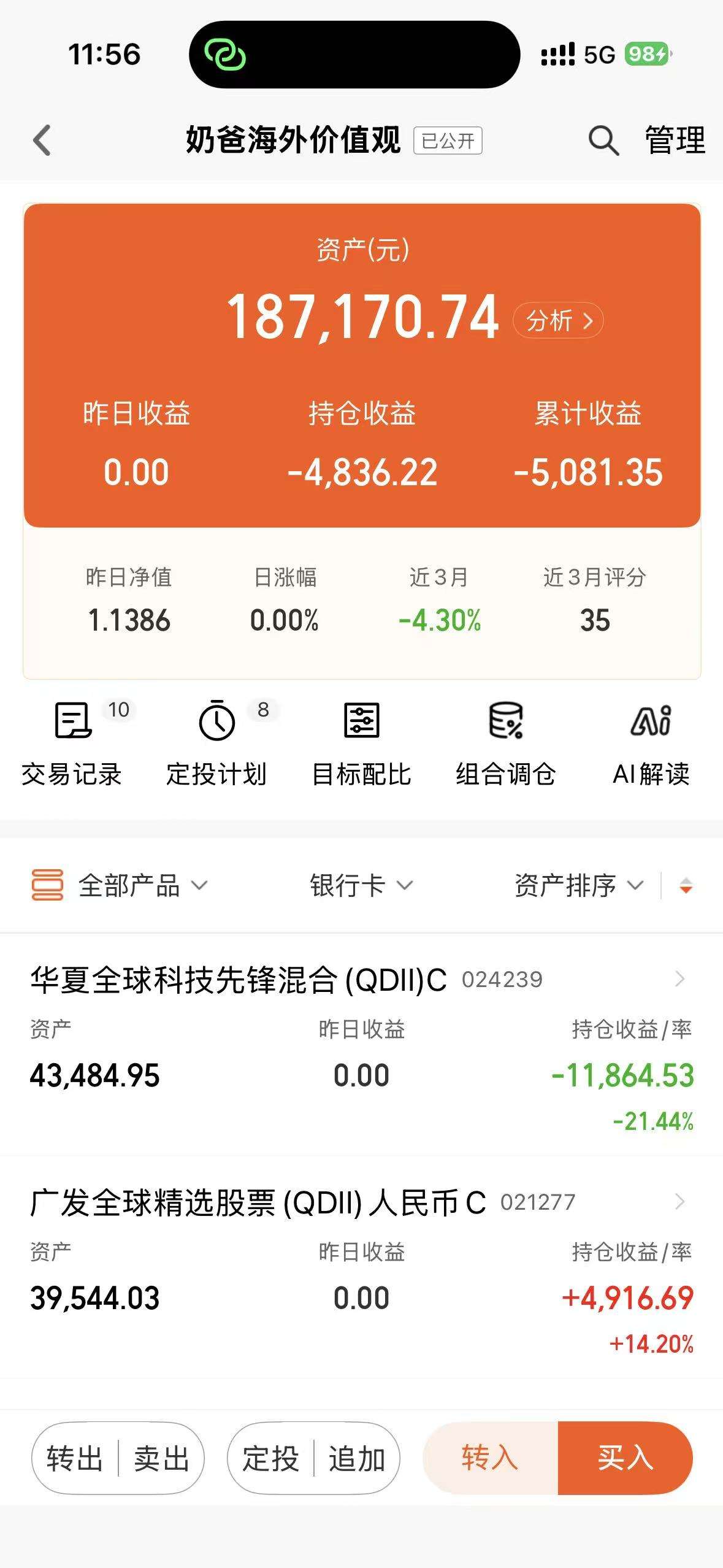
Task: Open the search magnifier icon
Action: pyautogui.click(x=603, y=140)
